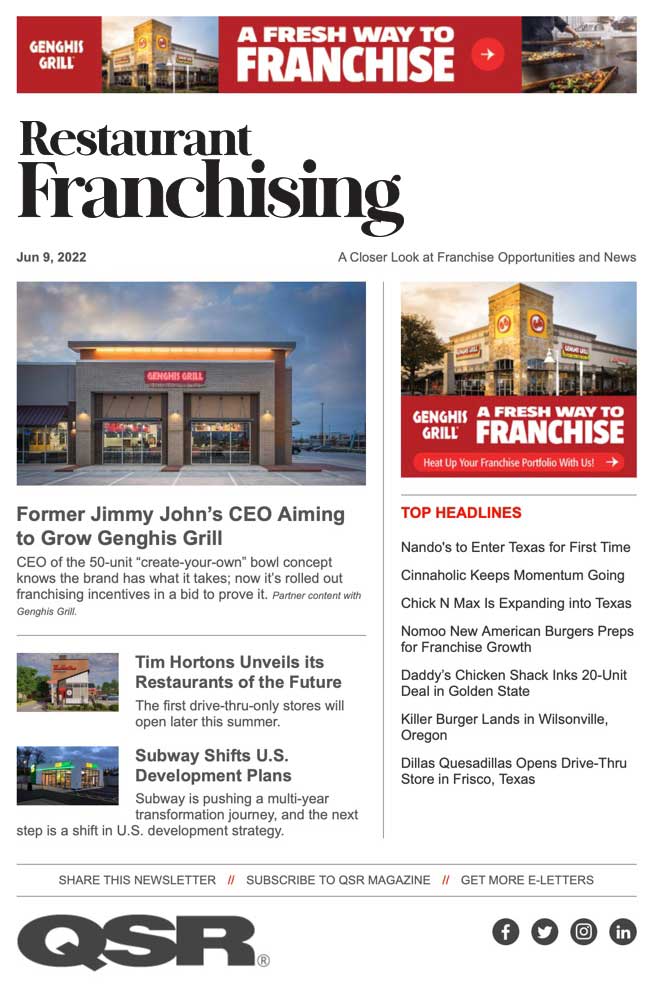Image resolution: width=656 pixels, height=990 pixels.
Task: Open QSR Instagram icon
Action: (x=584, y=932)
